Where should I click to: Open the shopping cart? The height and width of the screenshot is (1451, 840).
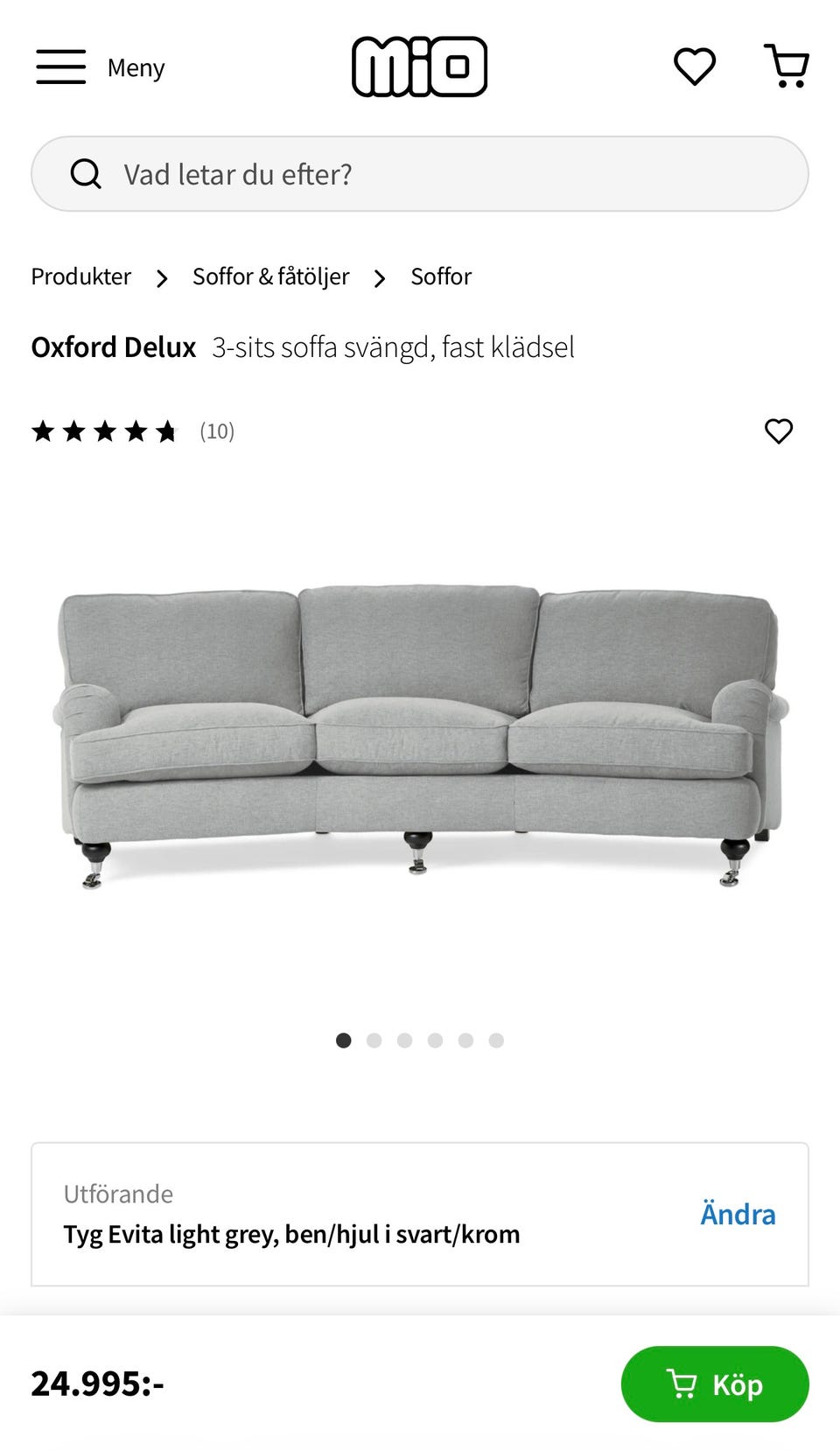(x=787, y=67)
